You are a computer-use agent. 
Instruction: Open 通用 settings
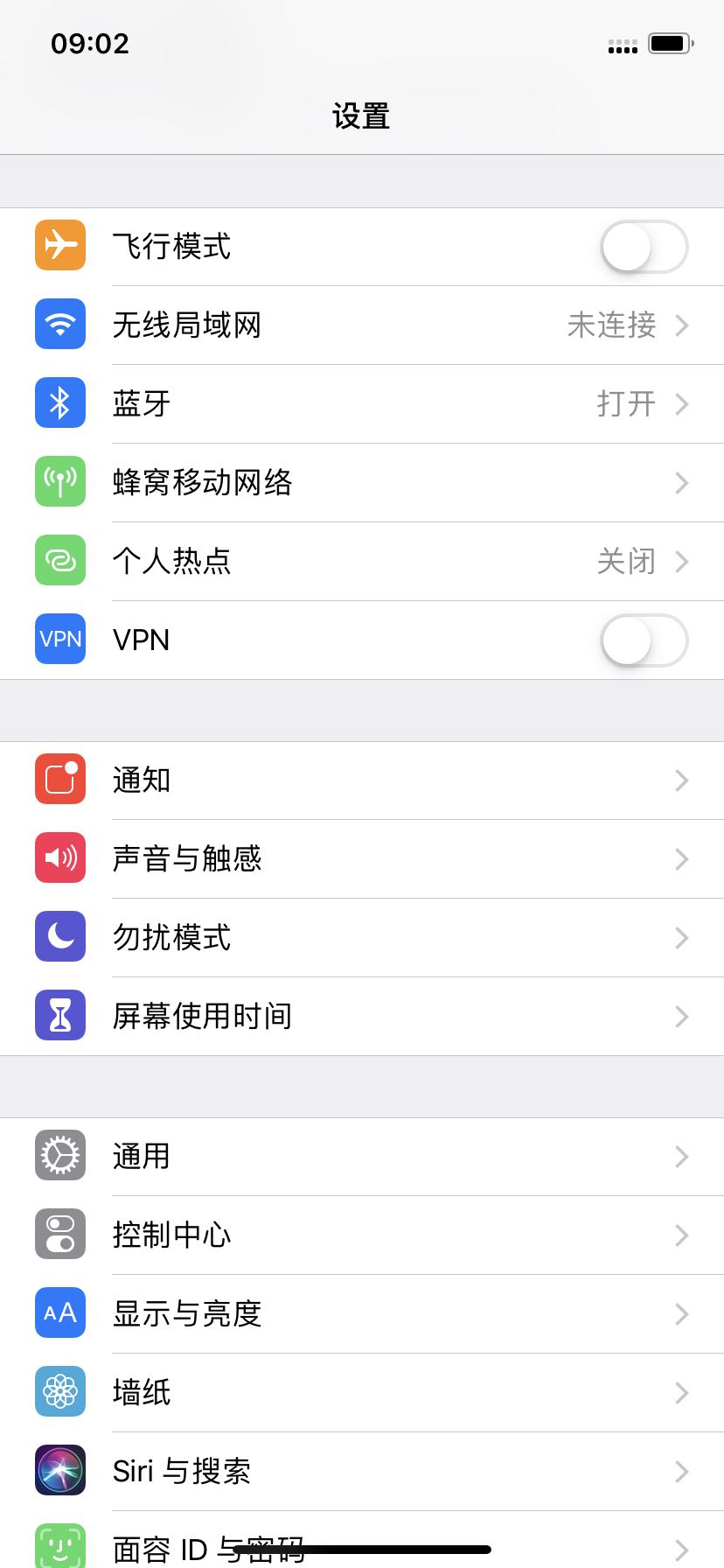coord(362,1157)
